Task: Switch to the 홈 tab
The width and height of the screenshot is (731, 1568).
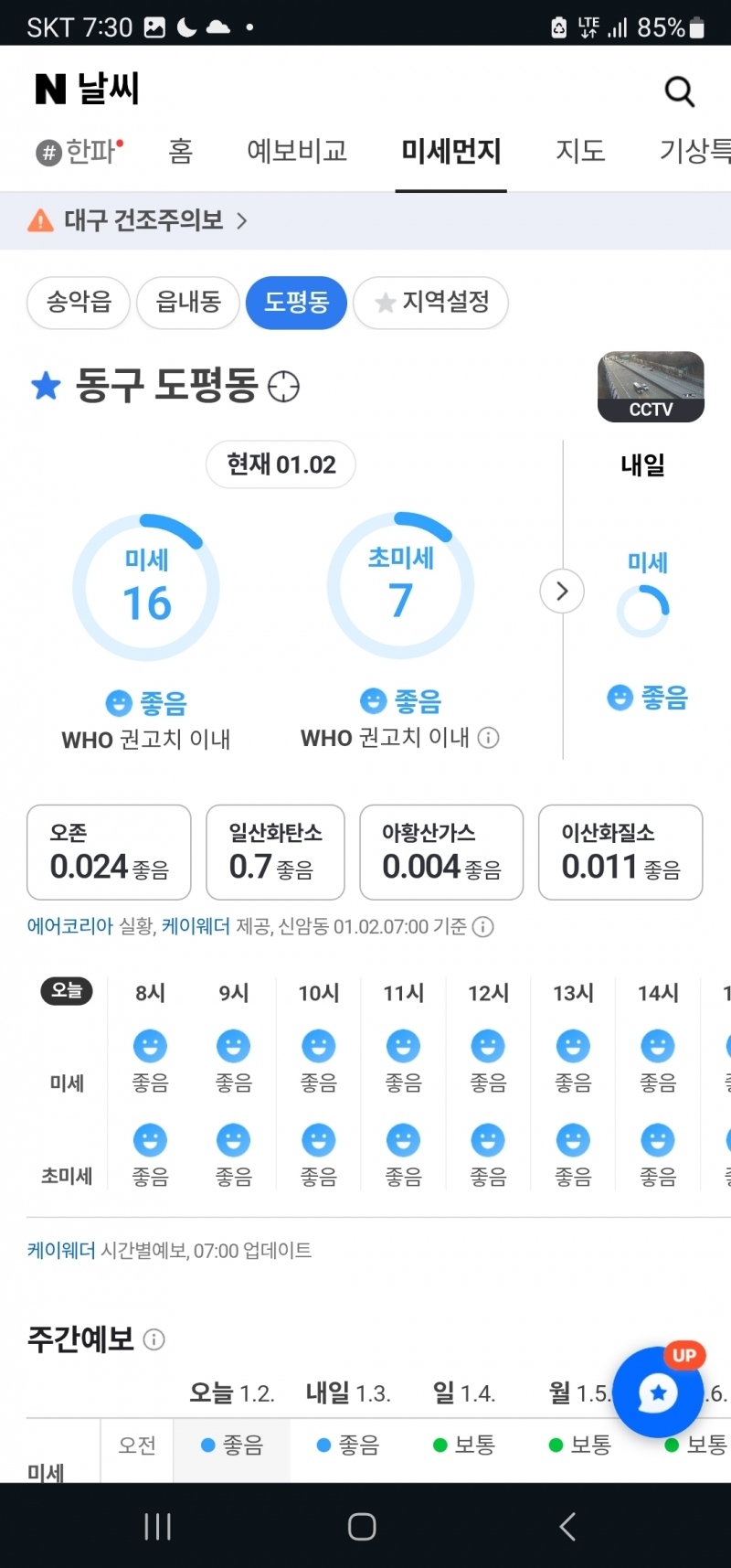Action: click(x=181, y=151)
